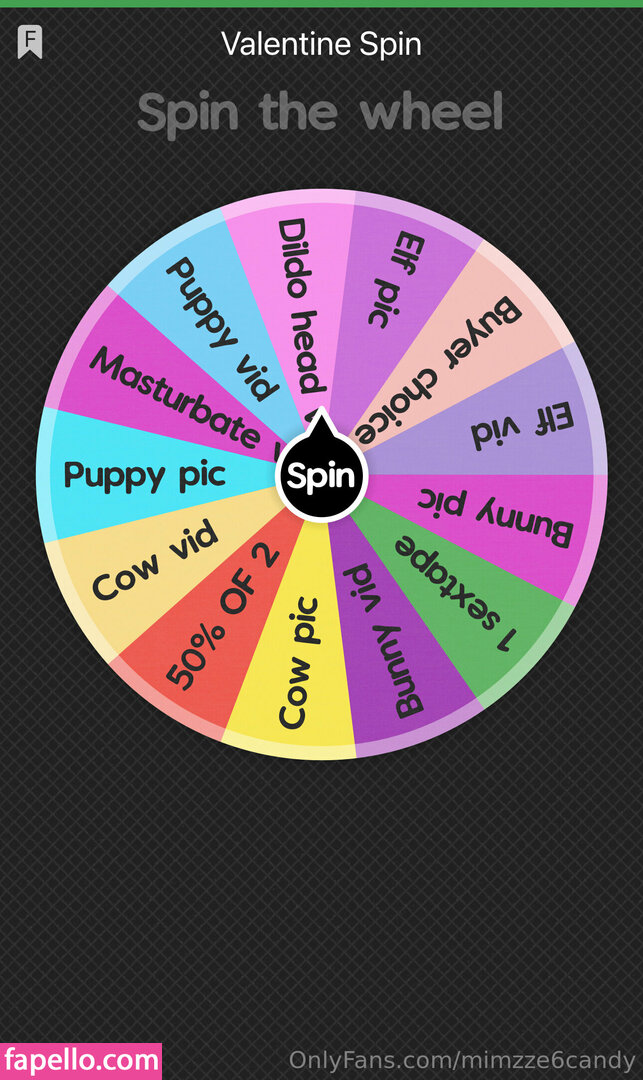Viewport: 643px width, 1080px height.
Task: Tap the Spin button at the wheel's center
Action: click(x=320, y=476)
